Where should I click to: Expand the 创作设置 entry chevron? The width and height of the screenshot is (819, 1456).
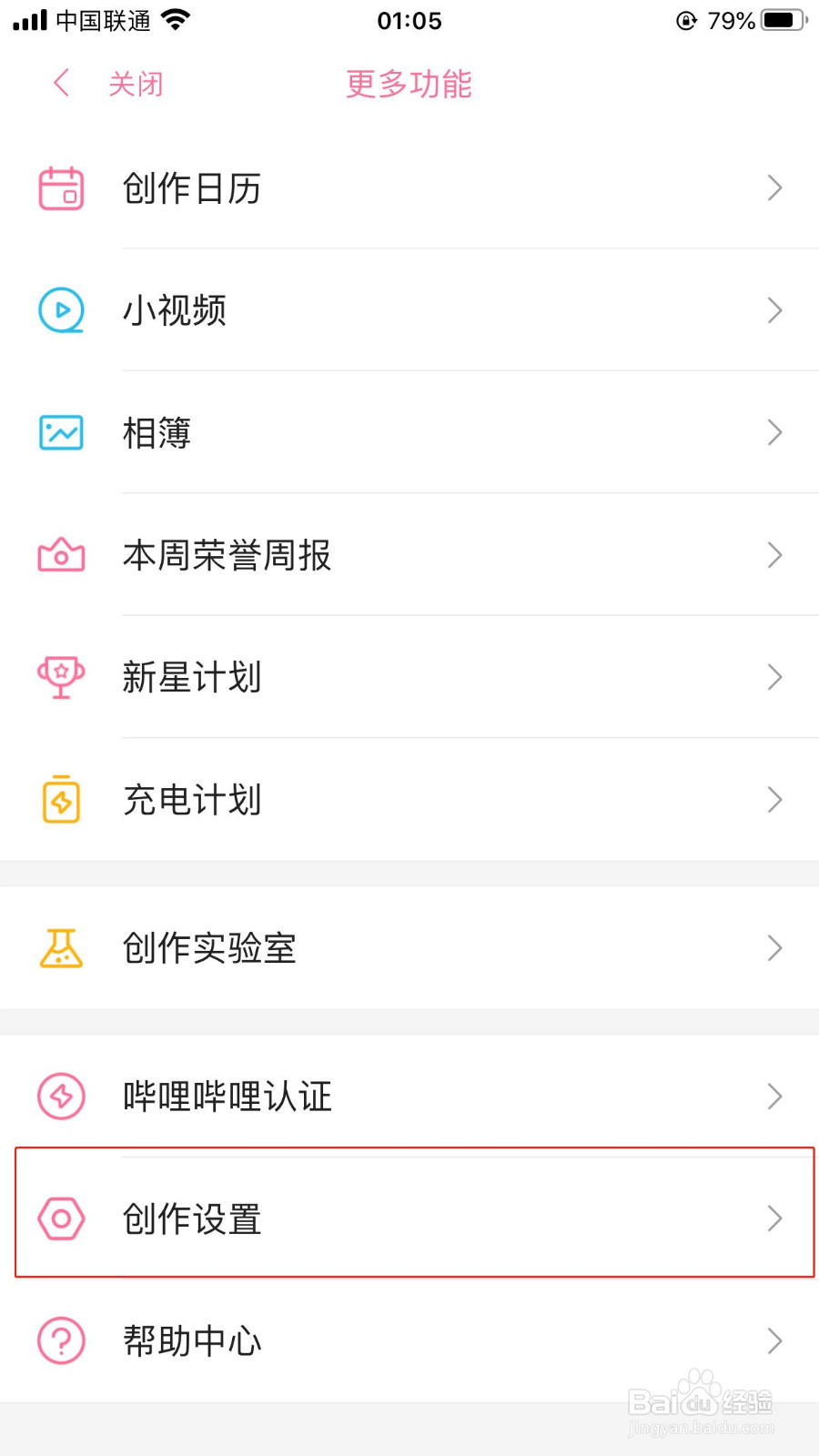click(x=774, y=1218)
